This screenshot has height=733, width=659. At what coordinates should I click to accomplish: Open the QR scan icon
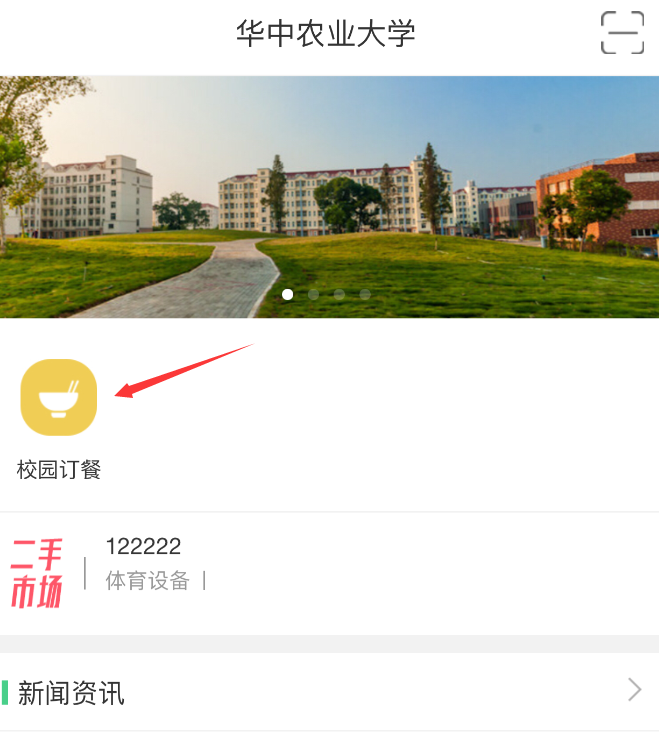(622, 33)
